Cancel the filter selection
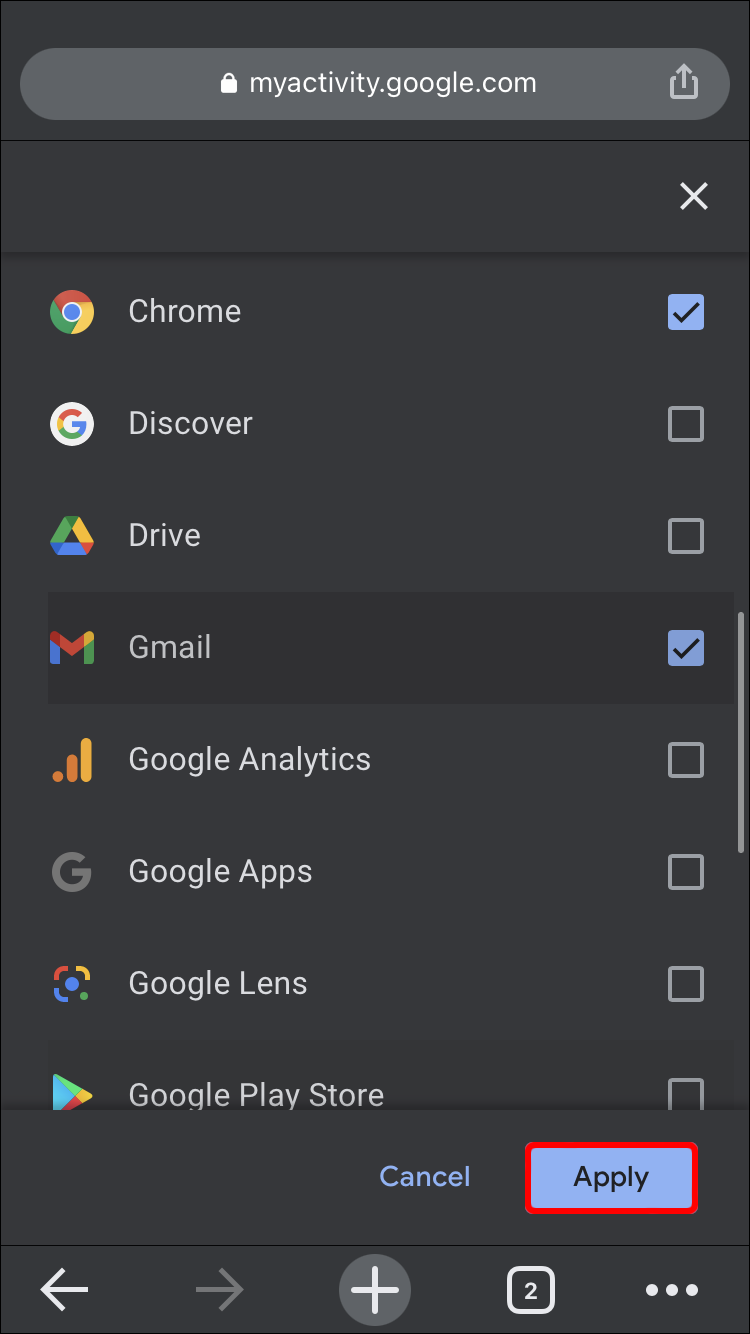This screenshot has width=750, height=1334. tap(425, 1177)
